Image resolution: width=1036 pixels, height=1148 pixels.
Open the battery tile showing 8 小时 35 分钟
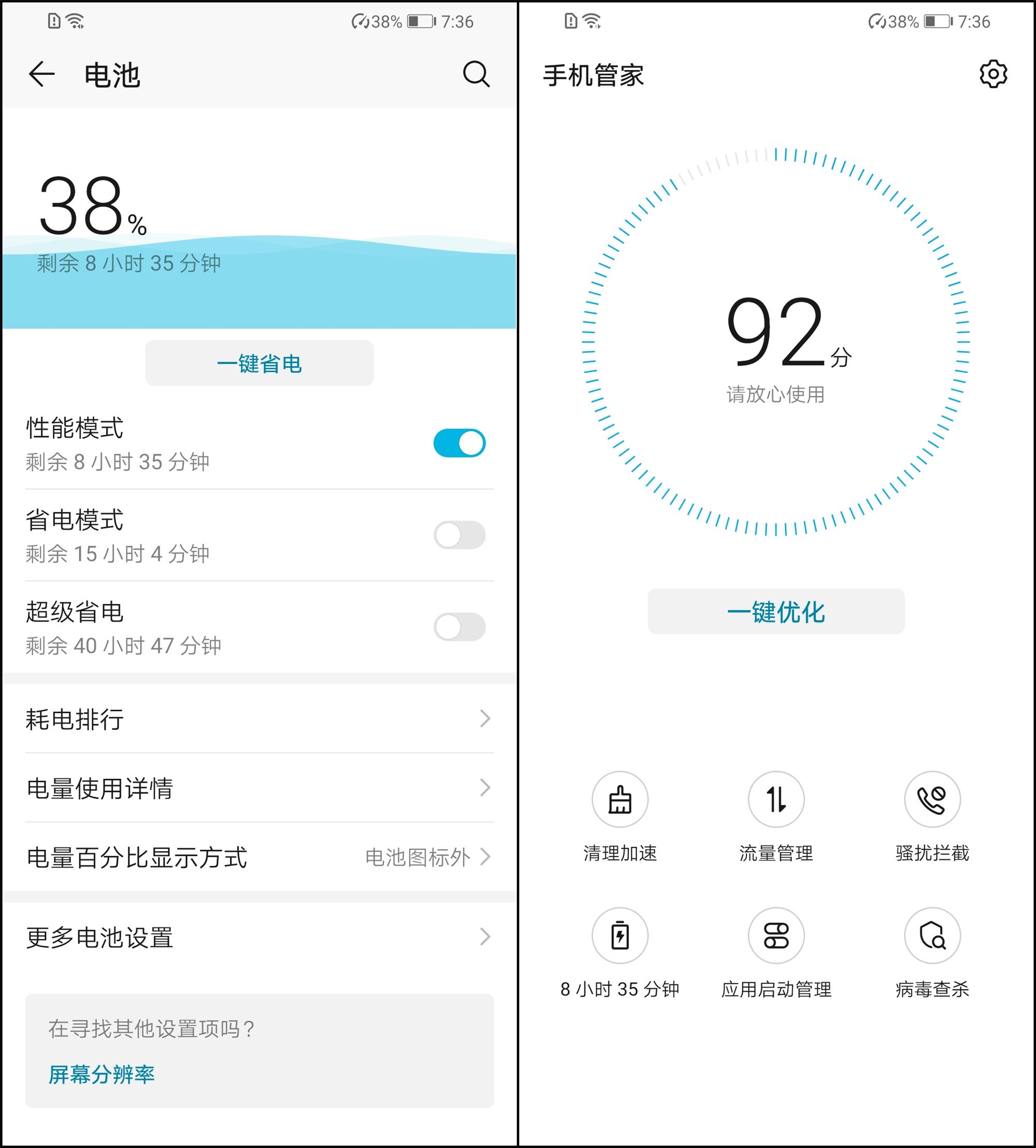pyautogui.click(x=620, y=936)
